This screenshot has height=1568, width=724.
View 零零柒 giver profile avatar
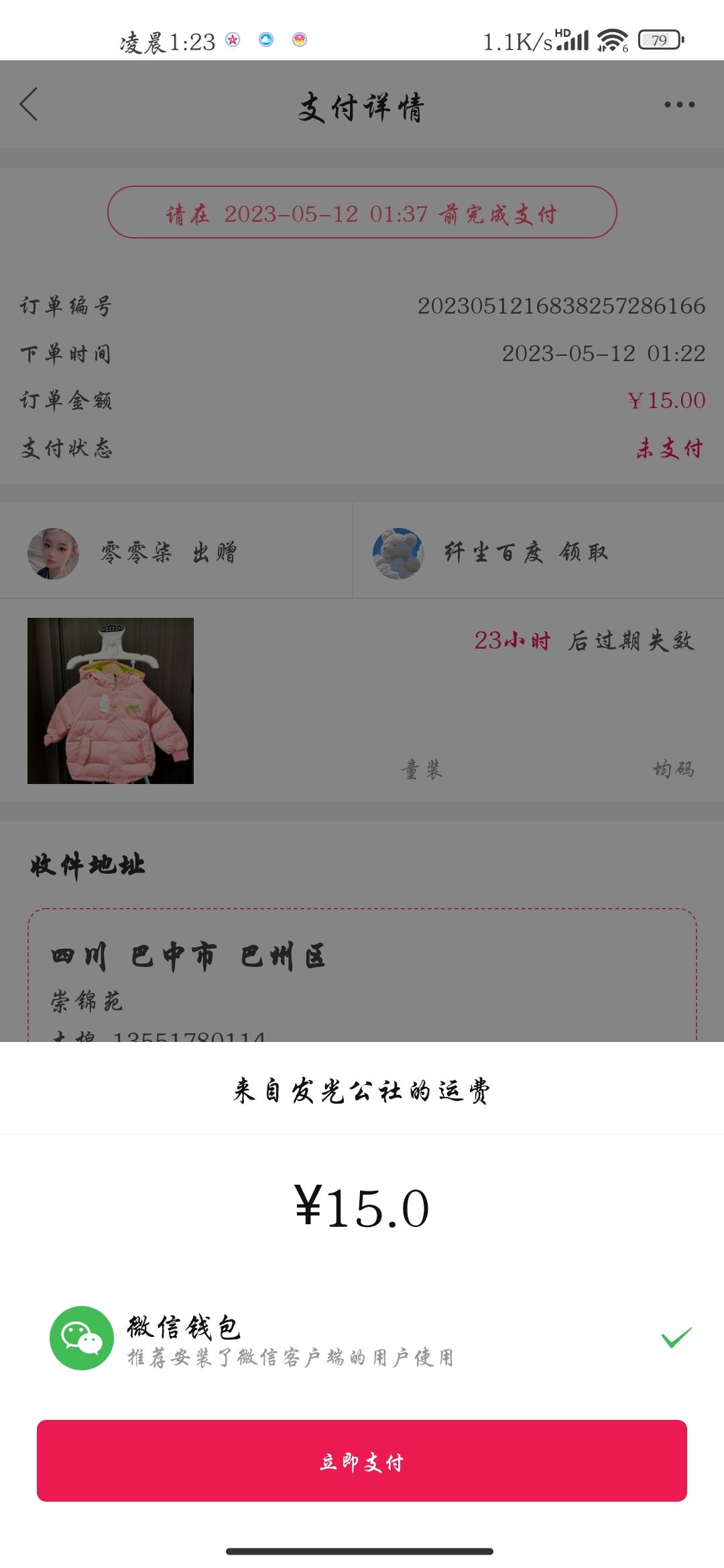tap(53, 553)
